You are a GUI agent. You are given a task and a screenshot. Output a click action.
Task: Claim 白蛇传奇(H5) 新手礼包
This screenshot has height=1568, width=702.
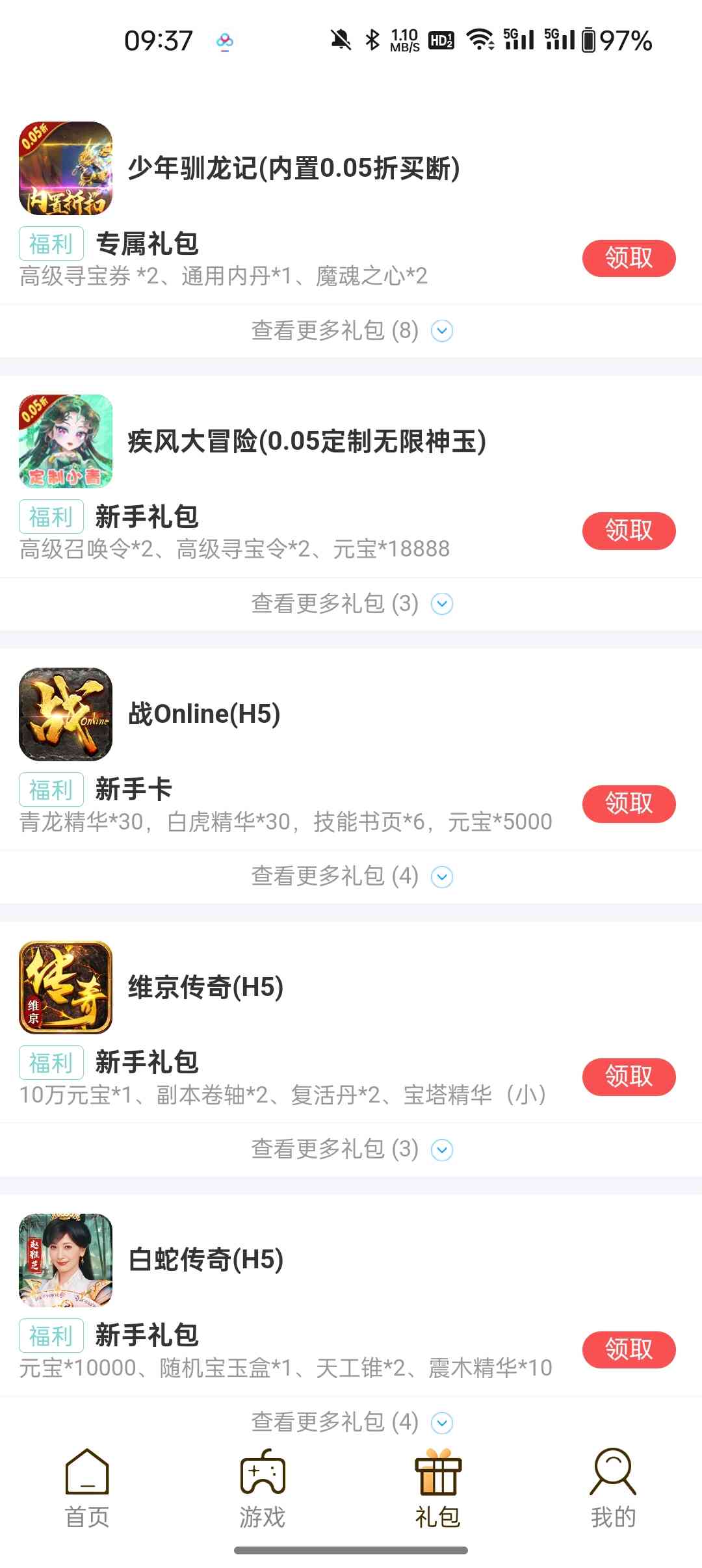pos(629,1350)
